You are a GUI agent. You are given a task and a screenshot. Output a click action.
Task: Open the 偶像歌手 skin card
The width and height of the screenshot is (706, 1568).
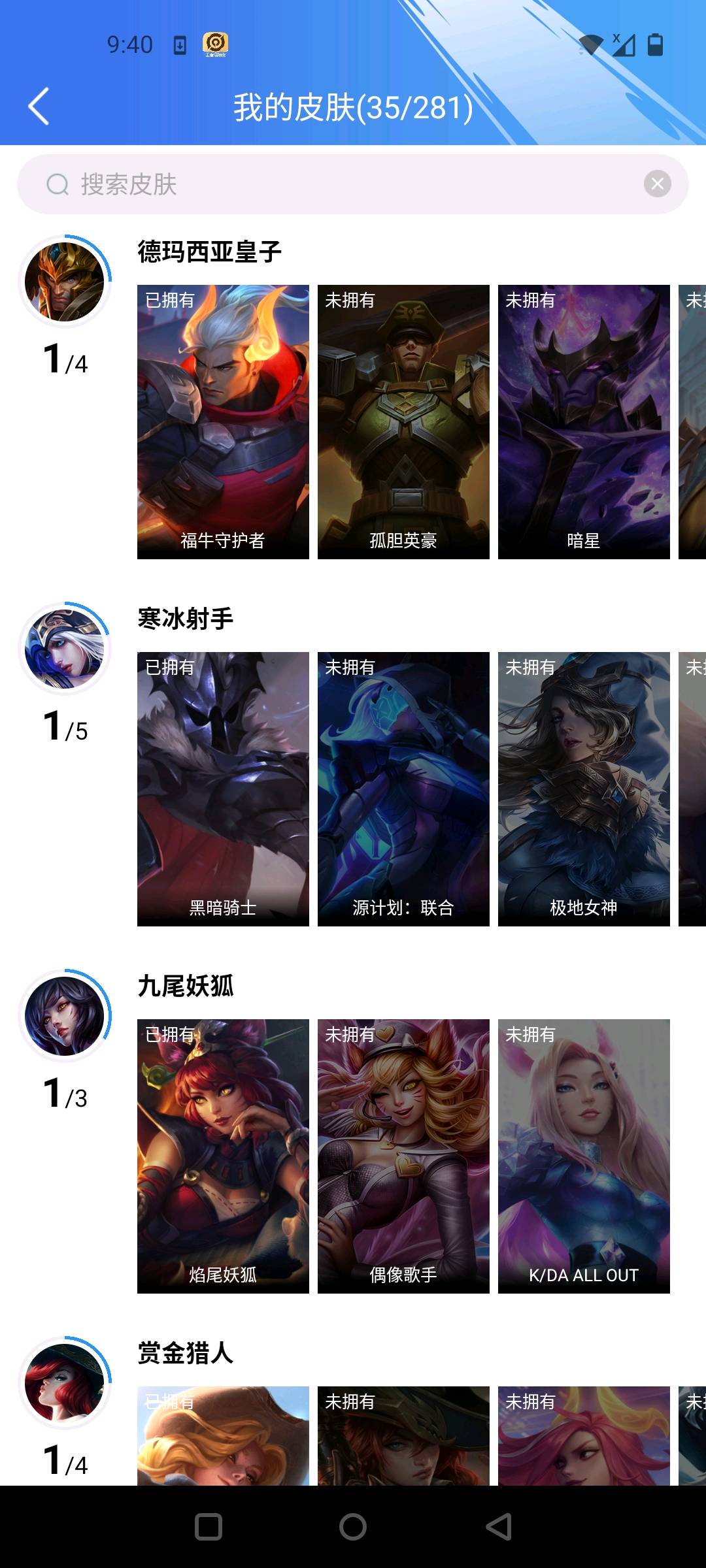[x=403, y=1156]
